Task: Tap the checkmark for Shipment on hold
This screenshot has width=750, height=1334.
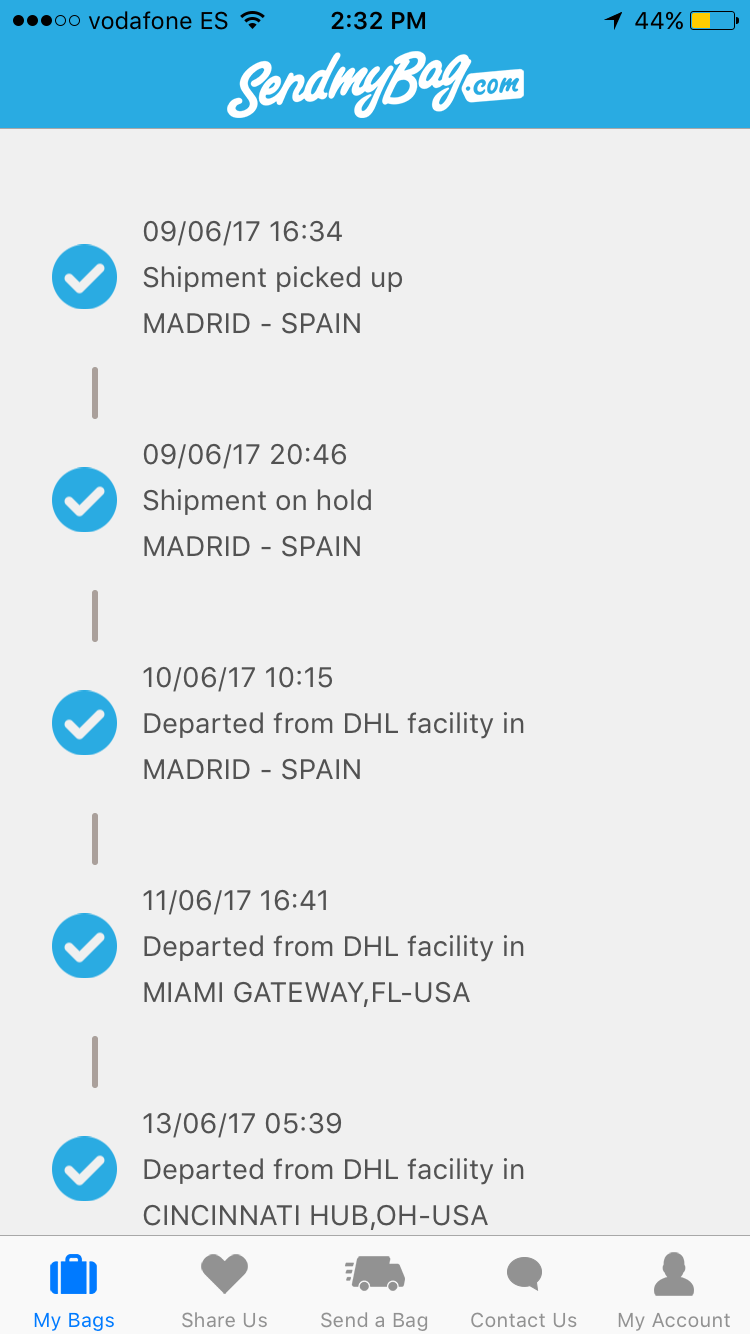Action: pos(84,500)
